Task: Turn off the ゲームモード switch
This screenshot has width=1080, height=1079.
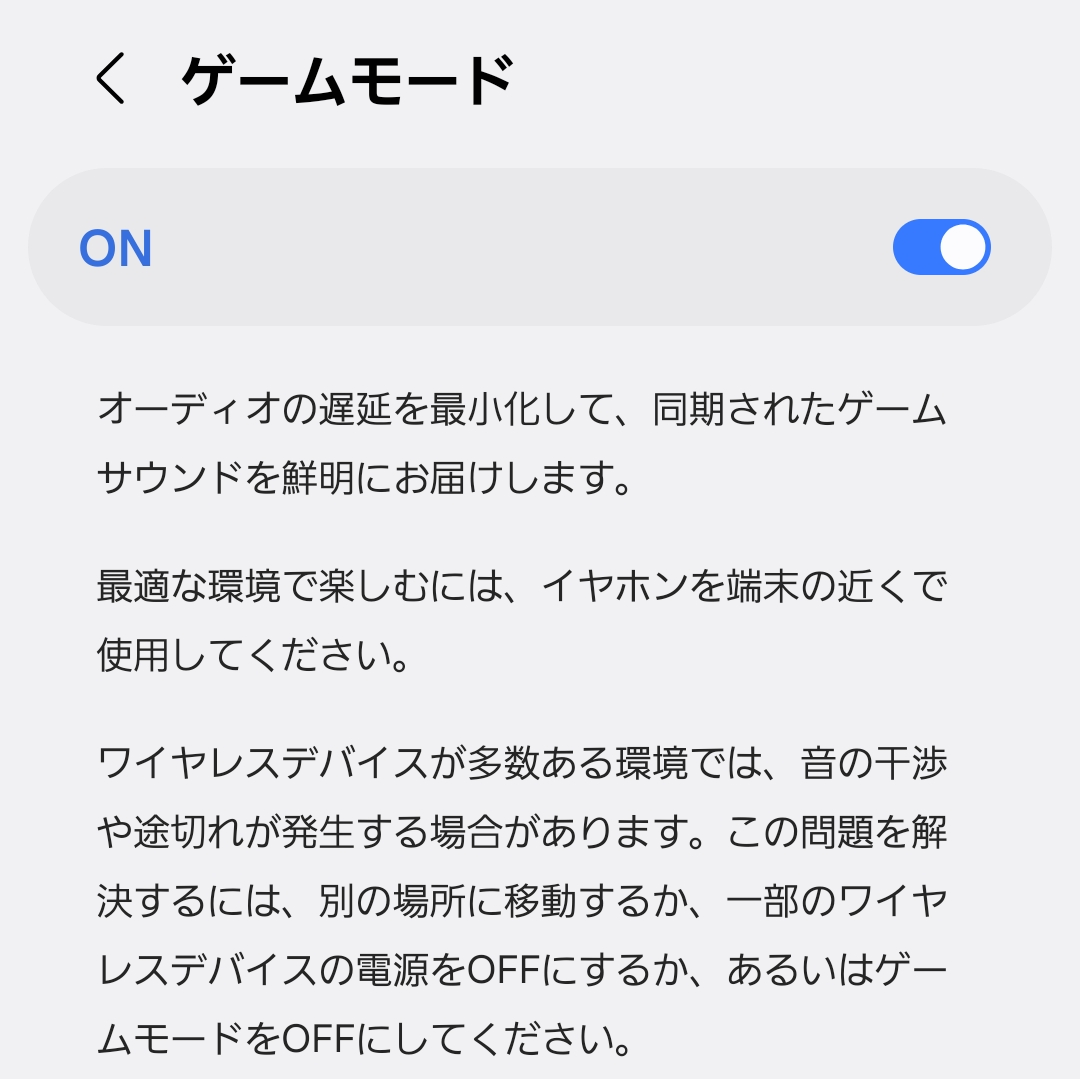Action: 941,247
